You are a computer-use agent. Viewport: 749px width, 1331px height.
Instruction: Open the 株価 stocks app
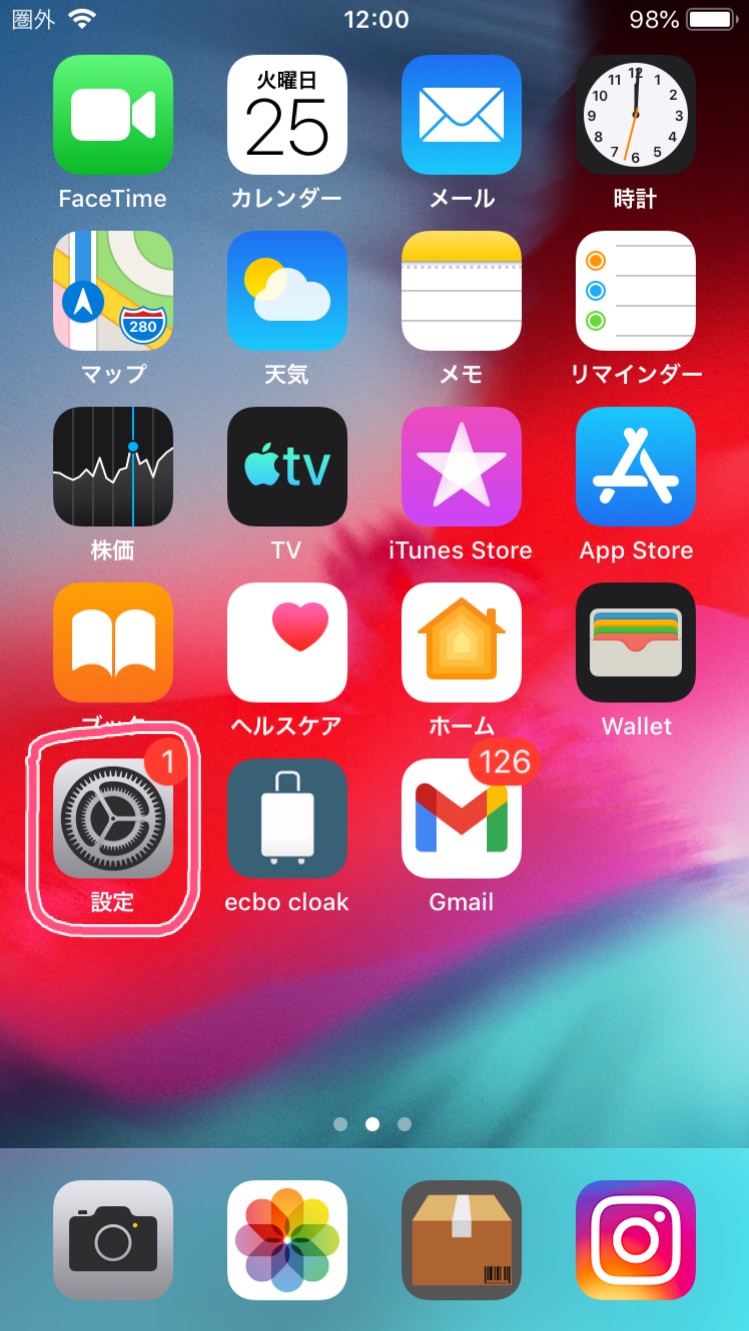click(x=113, y=467)
